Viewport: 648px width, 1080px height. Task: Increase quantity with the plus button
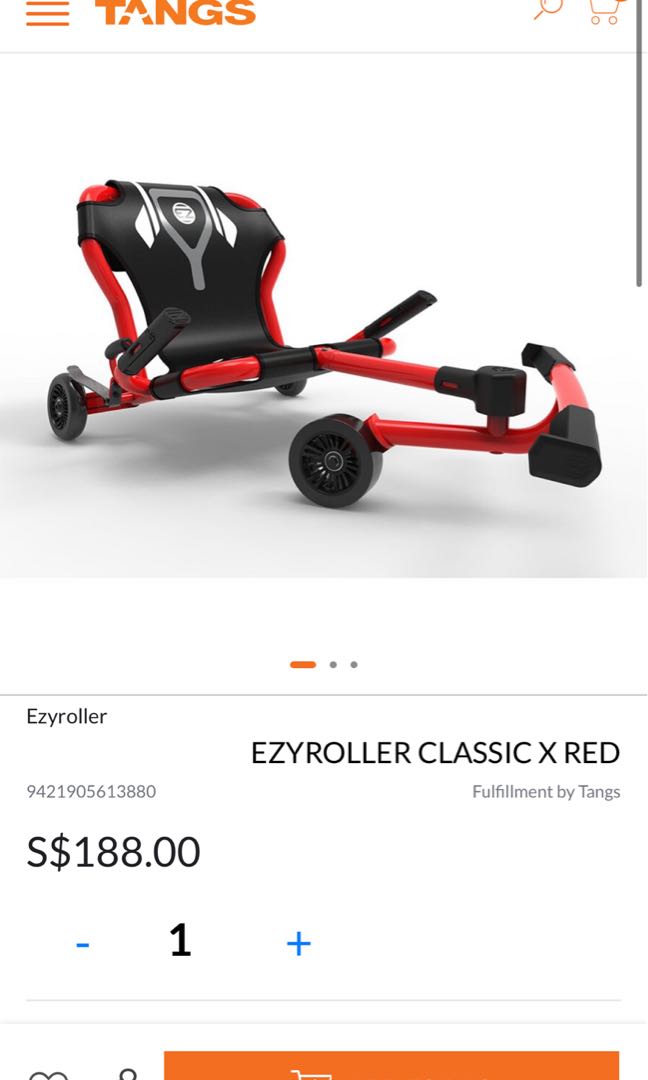298,943
